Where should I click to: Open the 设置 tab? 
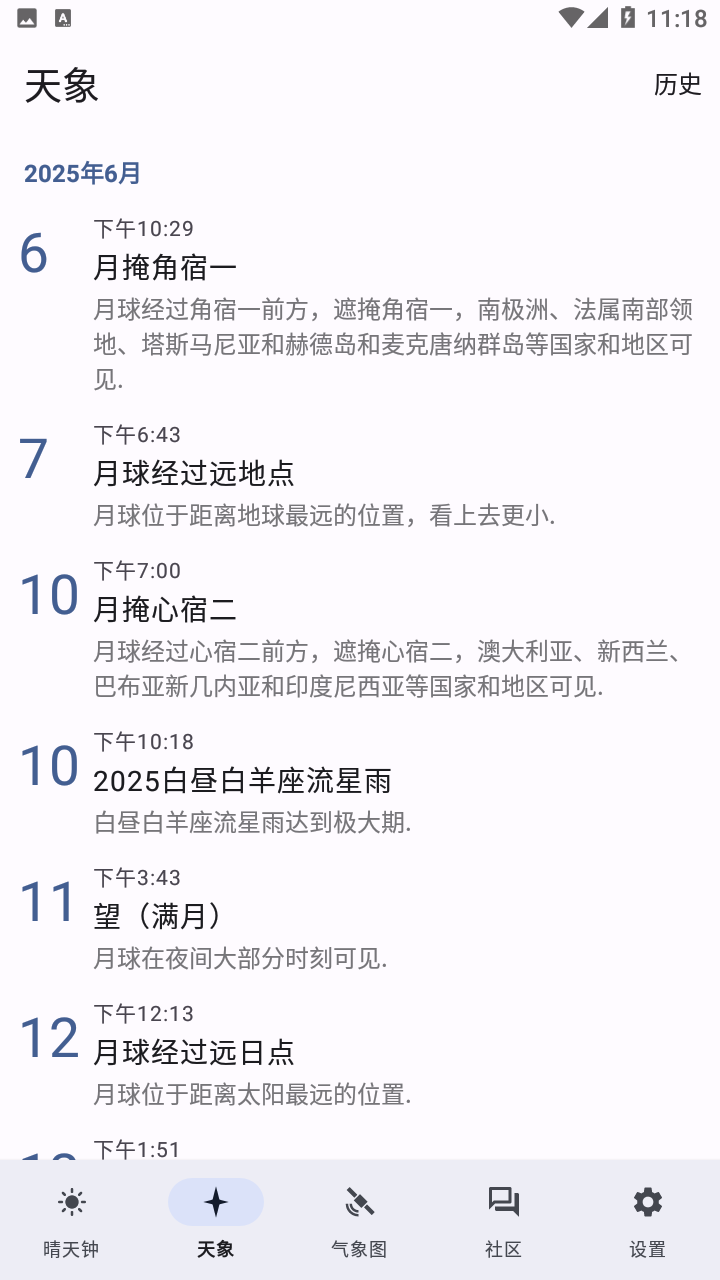647,1220
